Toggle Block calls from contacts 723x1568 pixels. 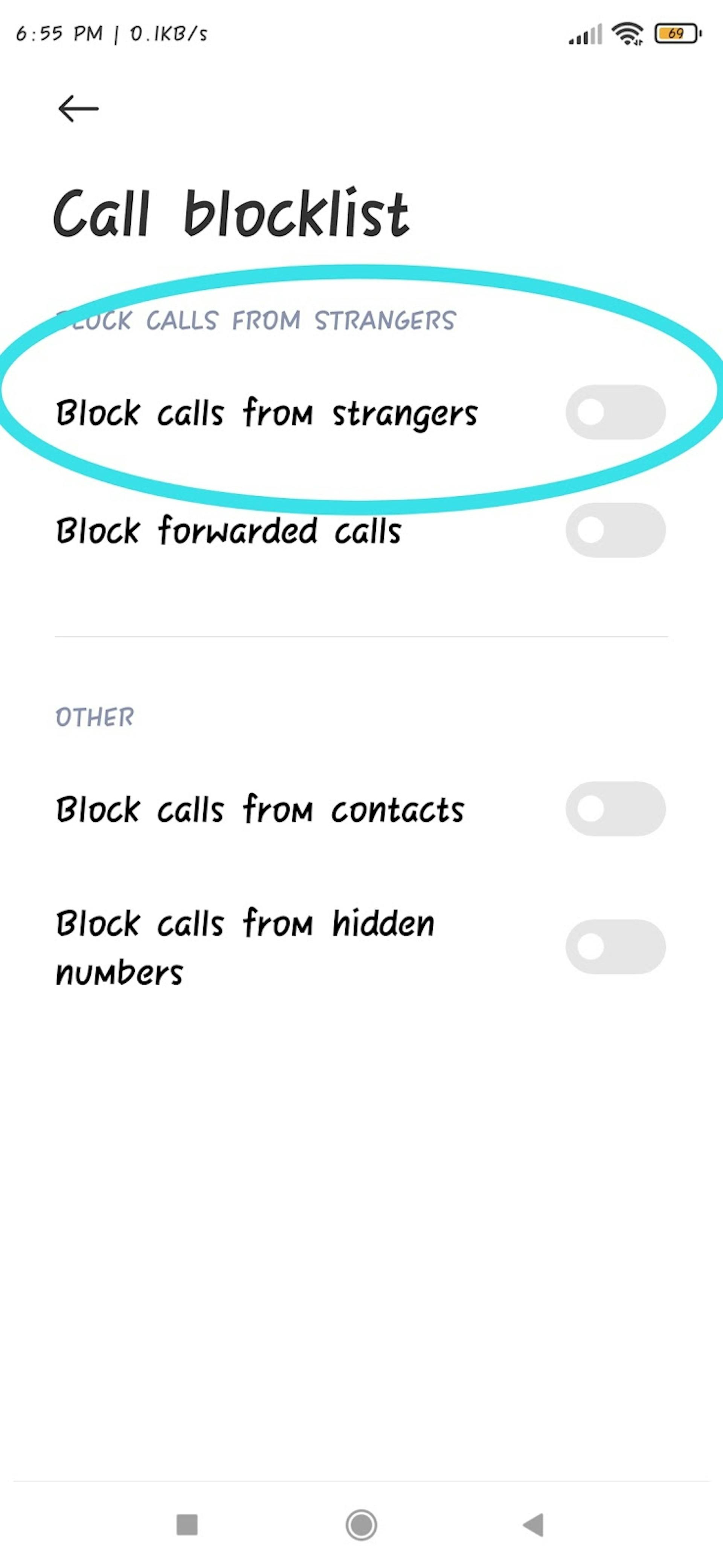tap(615, 809)
